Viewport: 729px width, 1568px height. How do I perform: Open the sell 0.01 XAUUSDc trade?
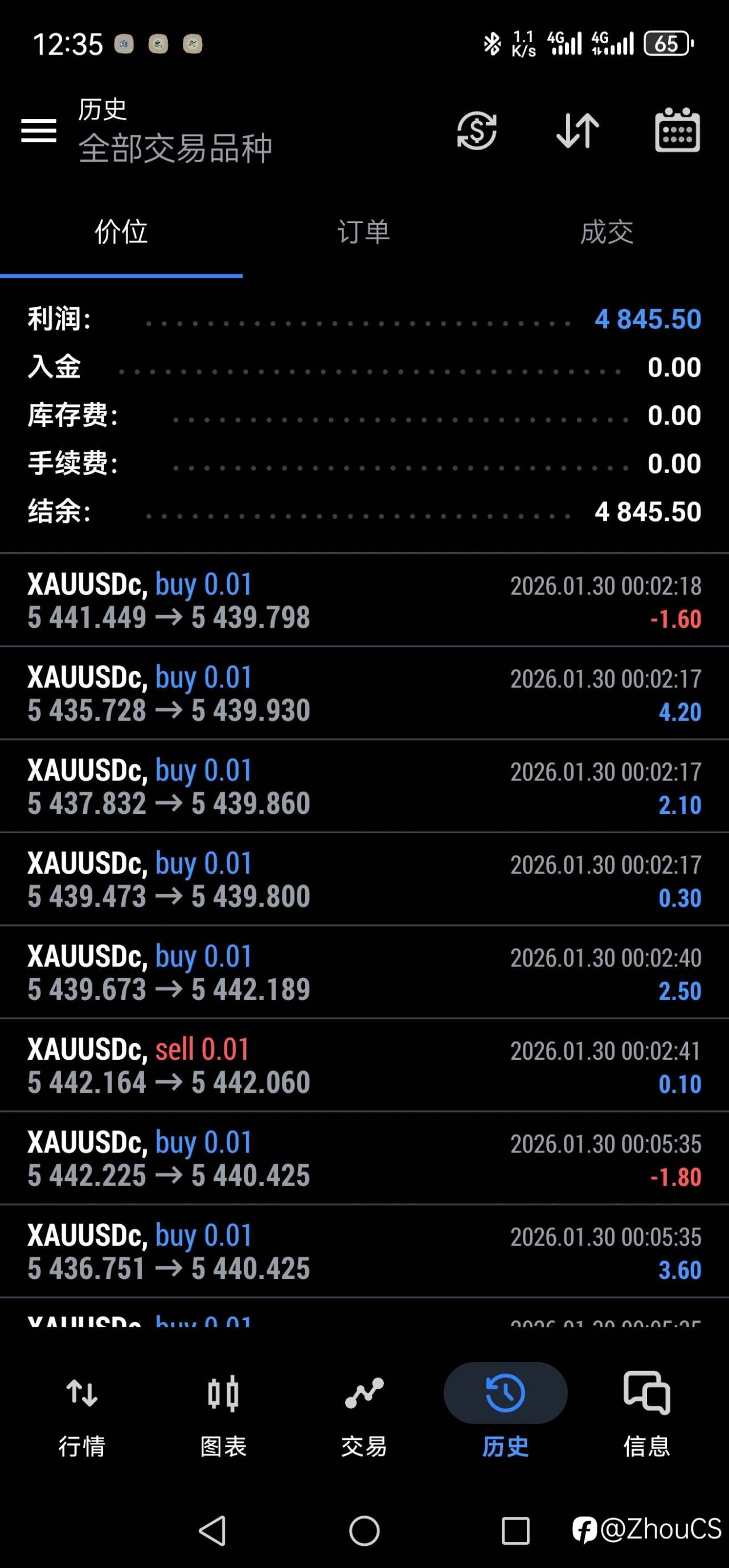364,1065
